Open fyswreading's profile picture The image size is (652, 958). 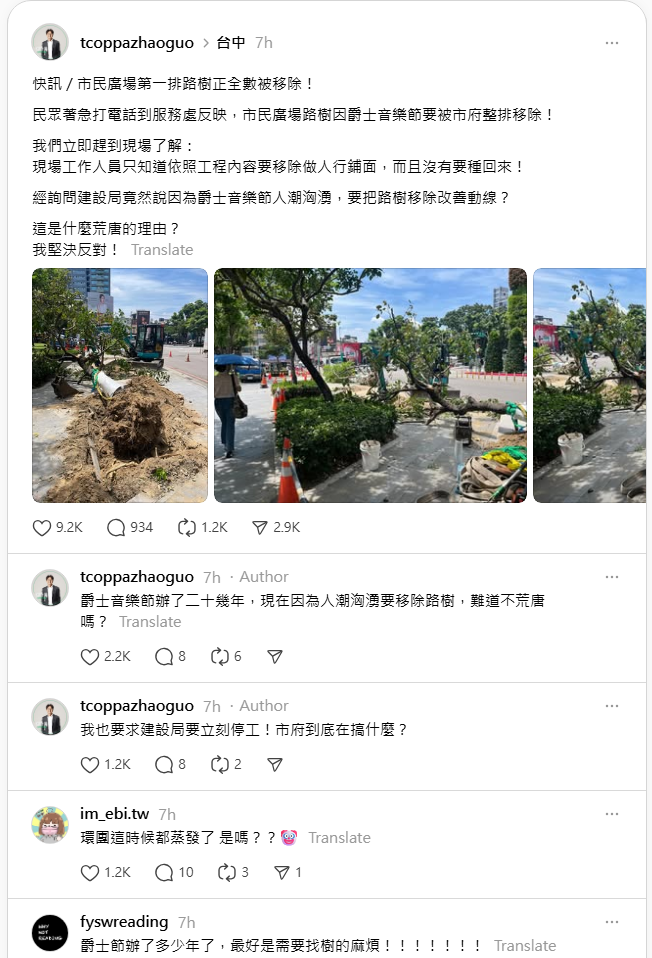click(x=50, y=932)
